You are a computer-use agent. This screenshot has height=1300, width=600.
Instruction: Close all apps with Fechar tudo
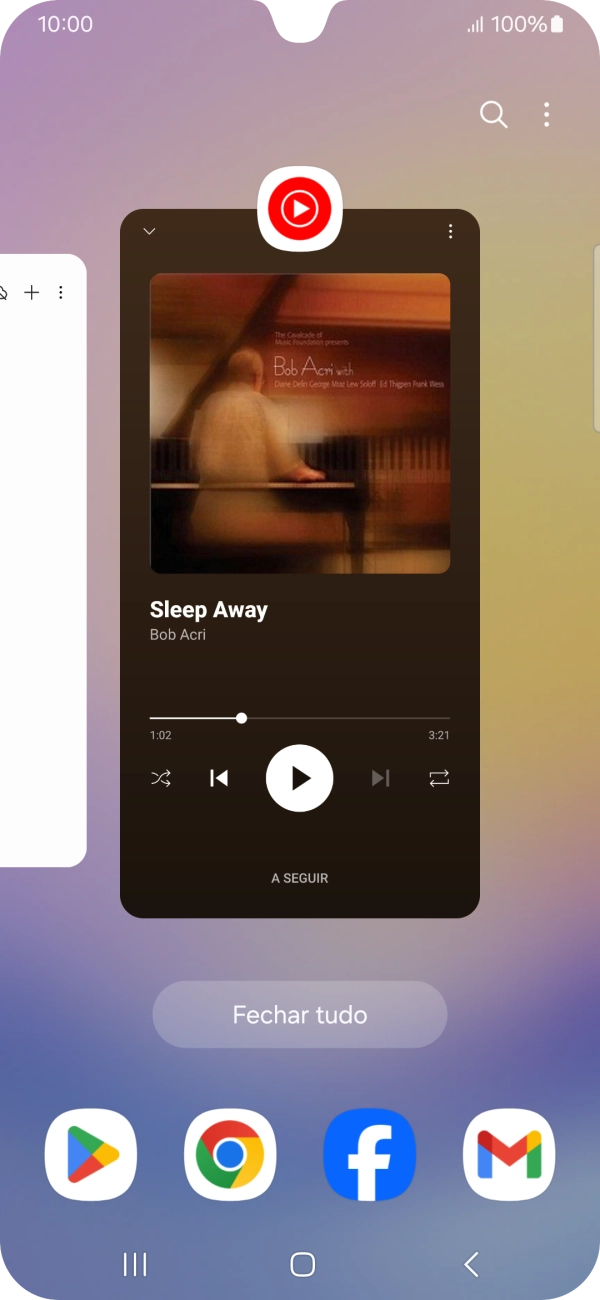coord(300,1015)
